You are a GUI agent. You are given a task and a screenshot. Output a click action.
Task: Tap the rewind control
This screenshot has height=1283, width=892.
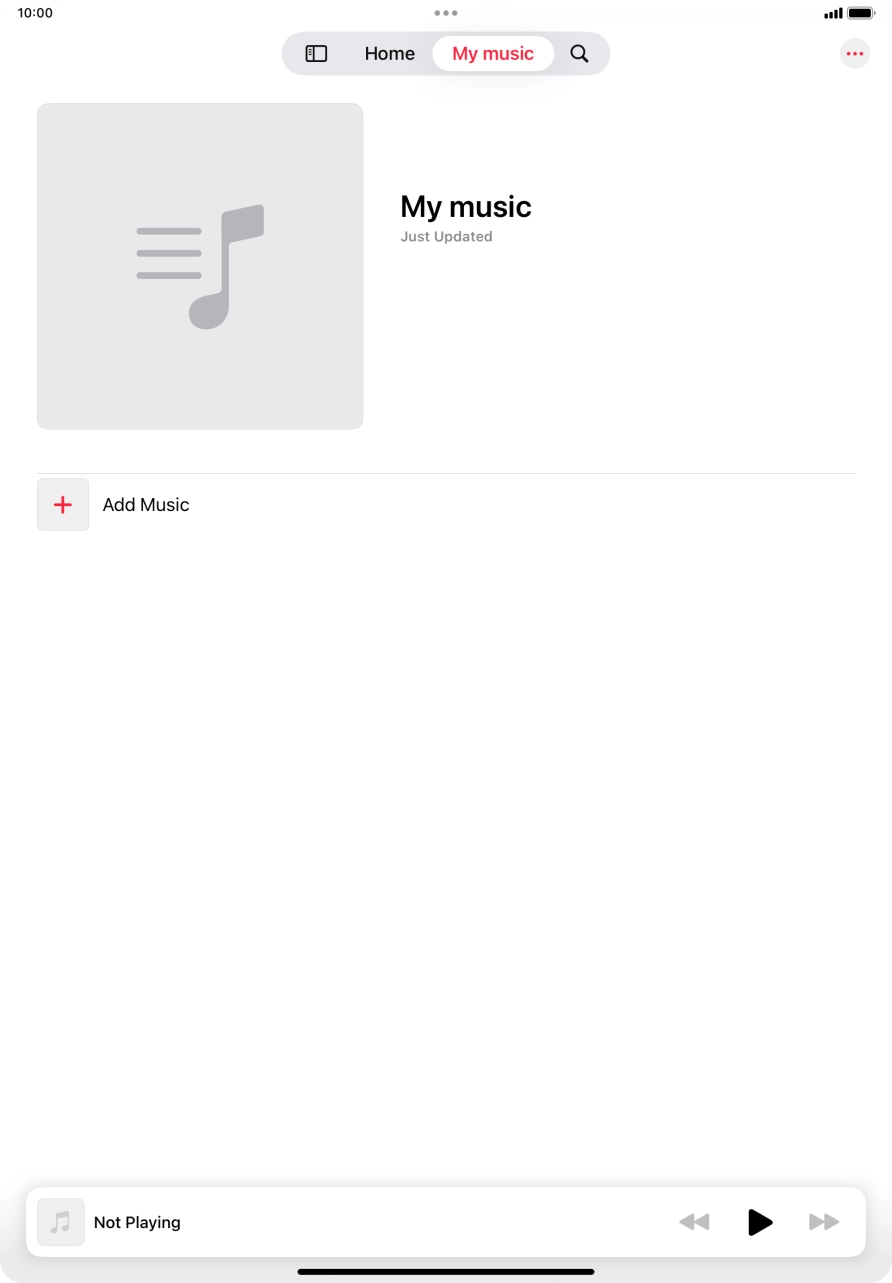point(694,1221)
